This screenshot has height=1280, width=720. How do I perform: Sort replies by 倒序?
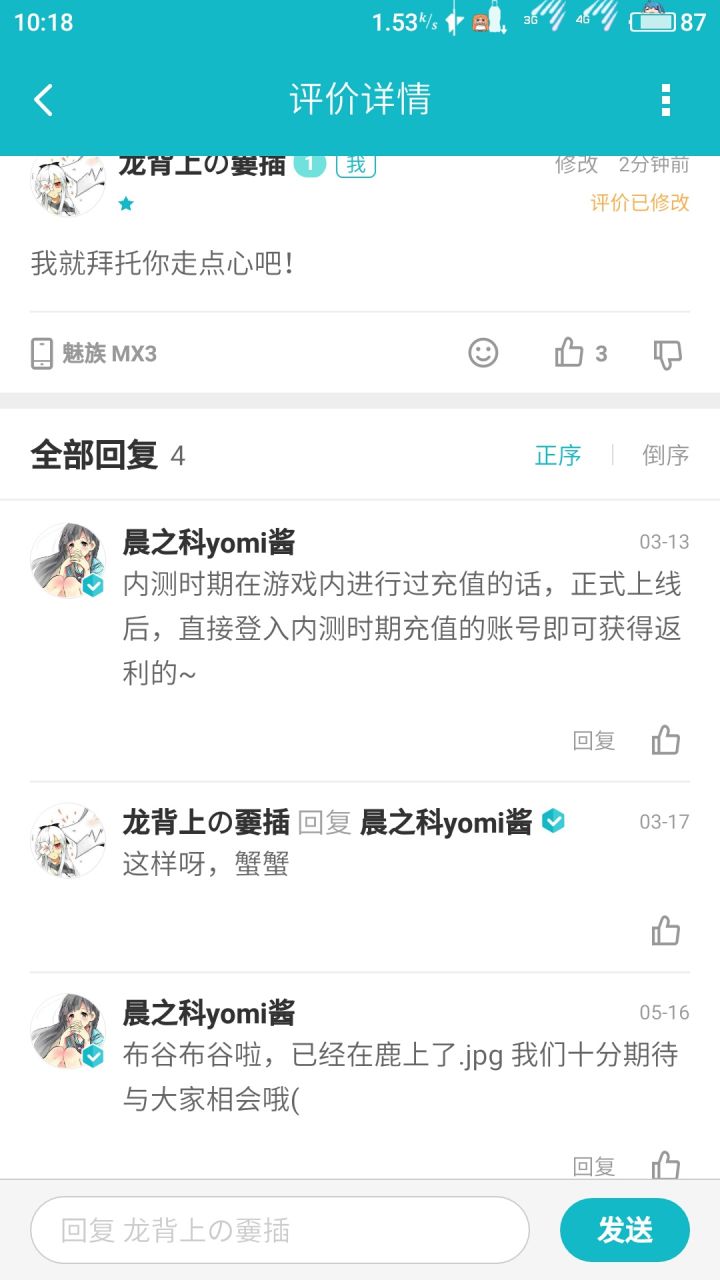click(666, 456)
